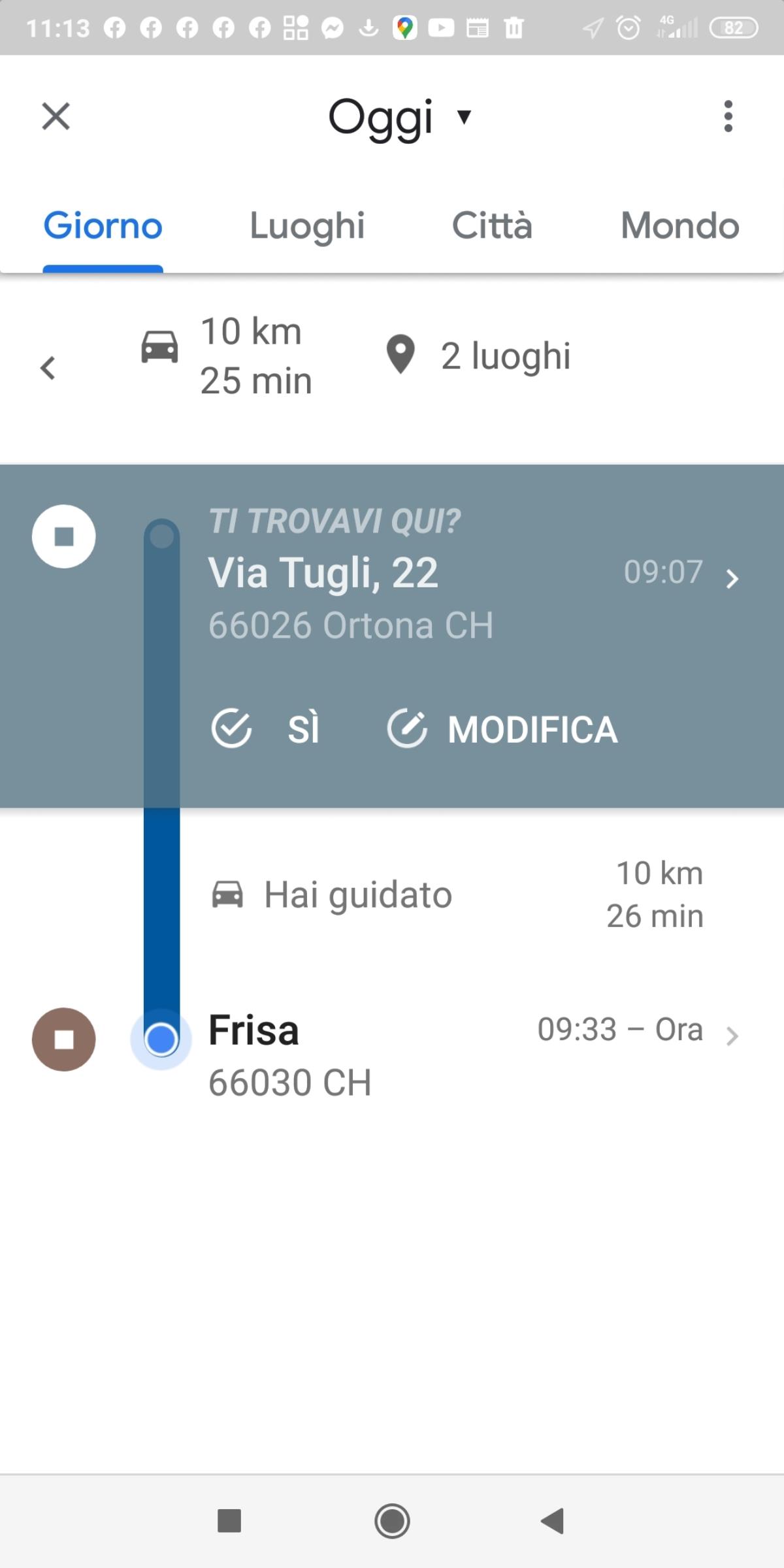Switch to the Mondo tab

[x=679, y=226]
